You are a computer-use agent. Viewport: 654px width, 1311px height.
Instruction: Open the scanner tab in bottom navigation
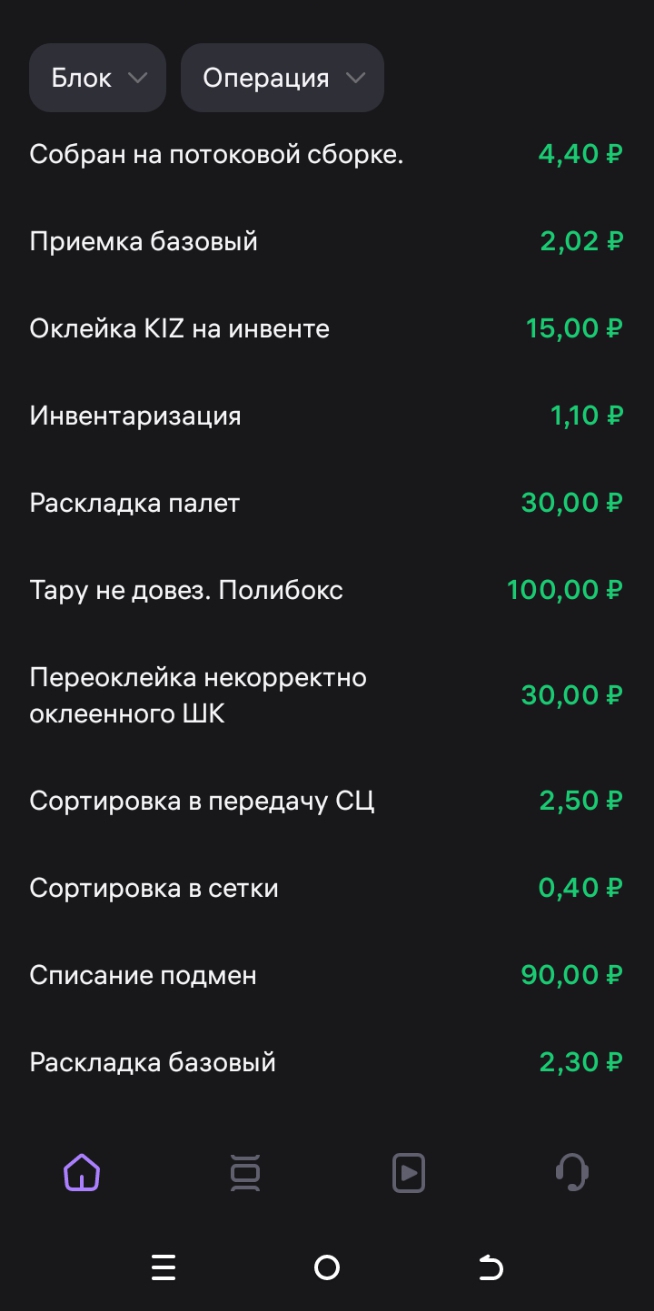pyautogui.click(x=245, y=1172)
